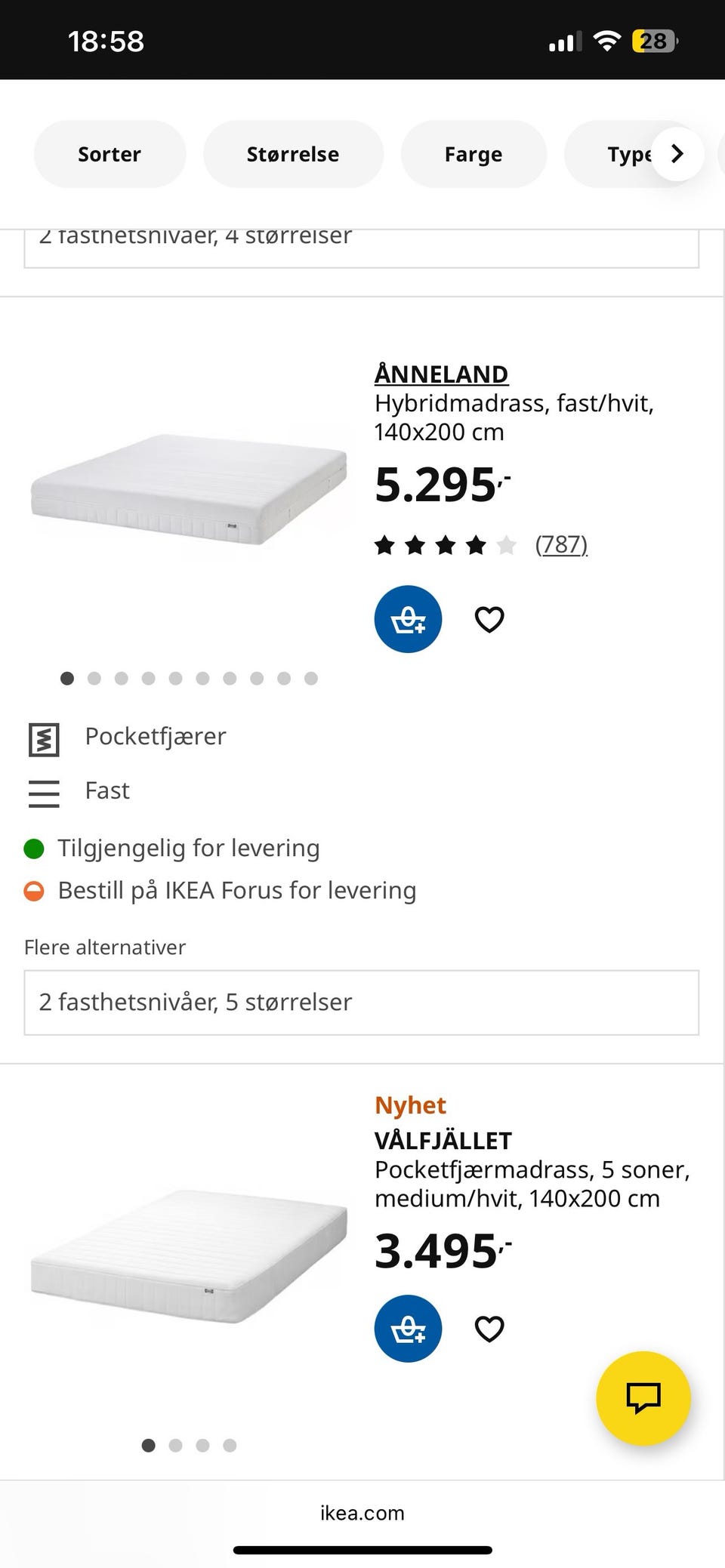Open the Farge filter
The height and width of the screenshot is (1568, 725).
pyautogui.click(x=474, y=153)
